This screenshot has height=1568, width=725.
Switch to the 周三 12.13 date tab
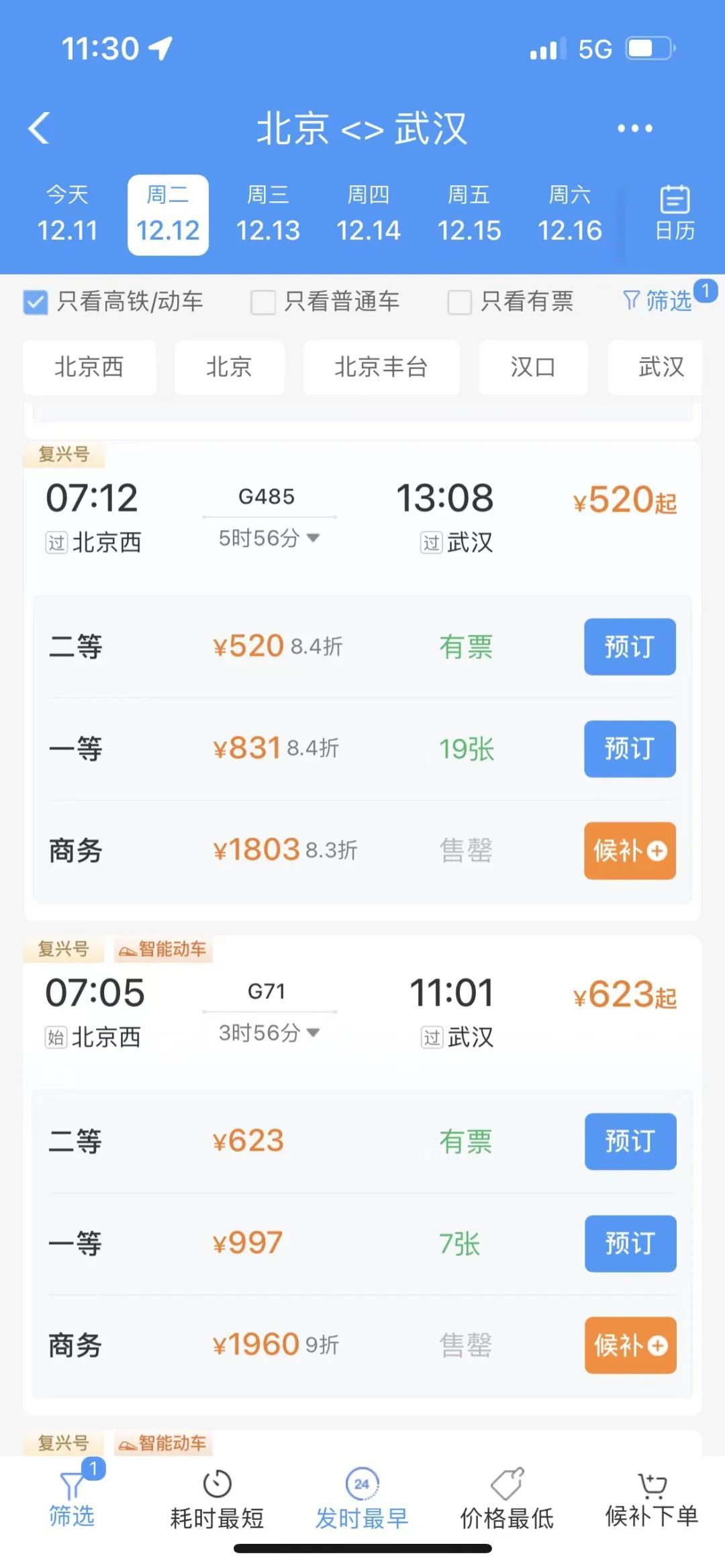pyautogui.click(x=269, y=213)
